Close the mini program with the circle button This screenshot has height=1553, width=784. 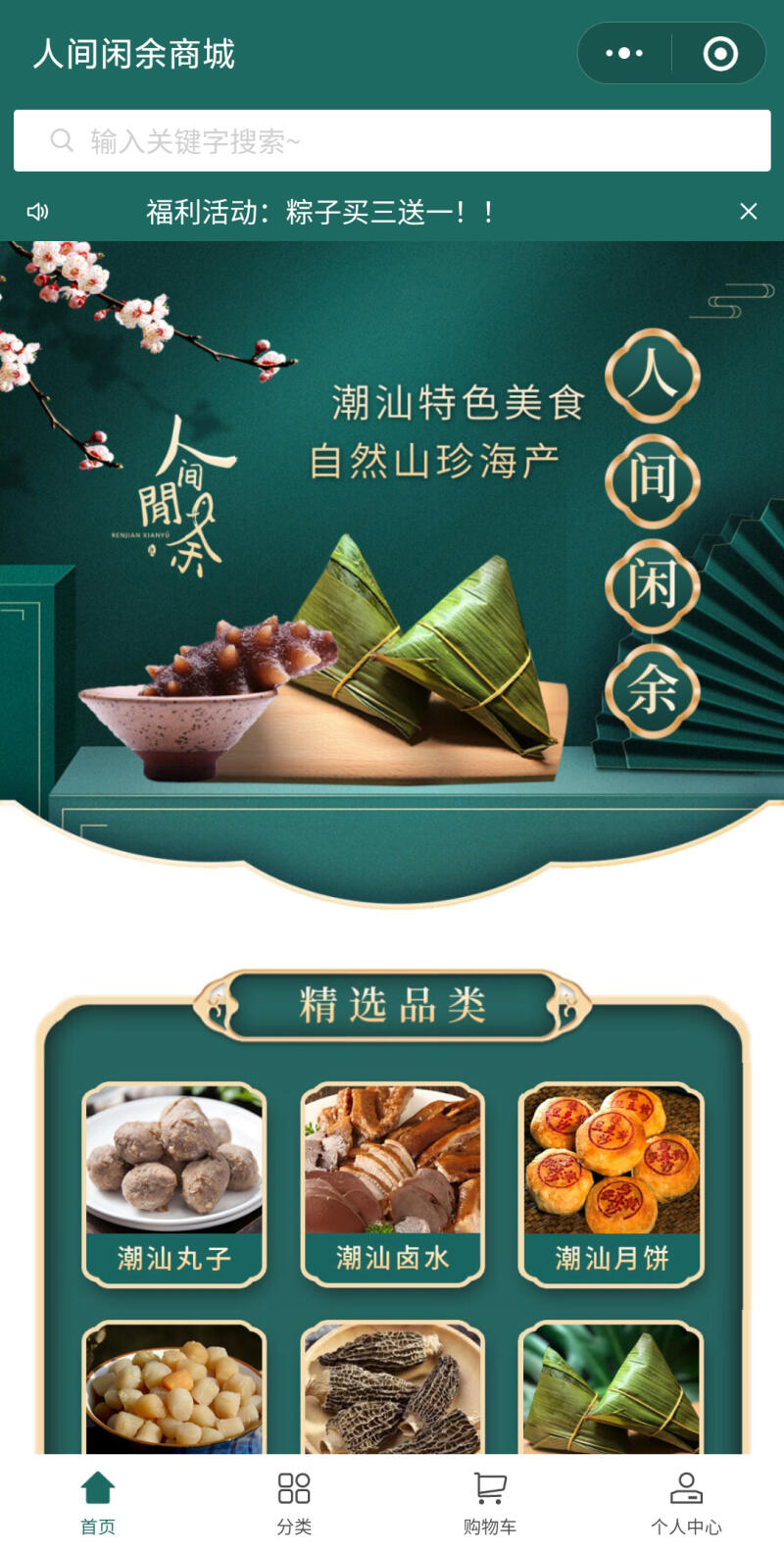720,53
